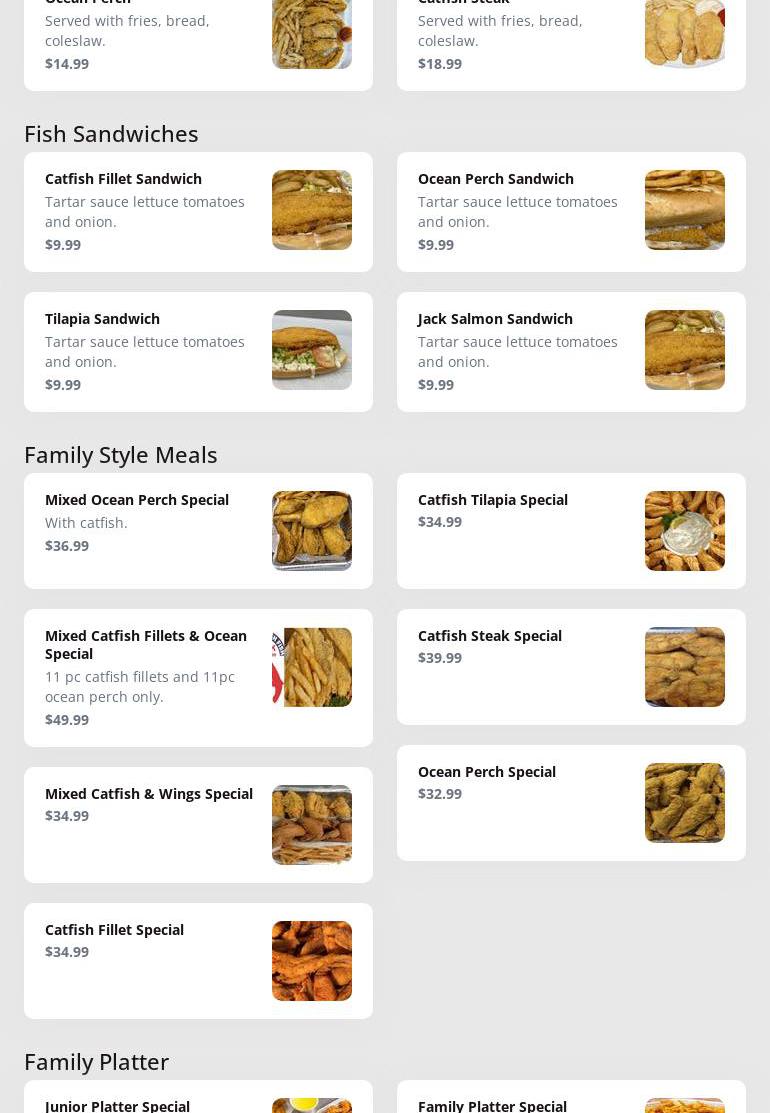
Task: Pick the Catfish Steak Special
Action: 571,666
